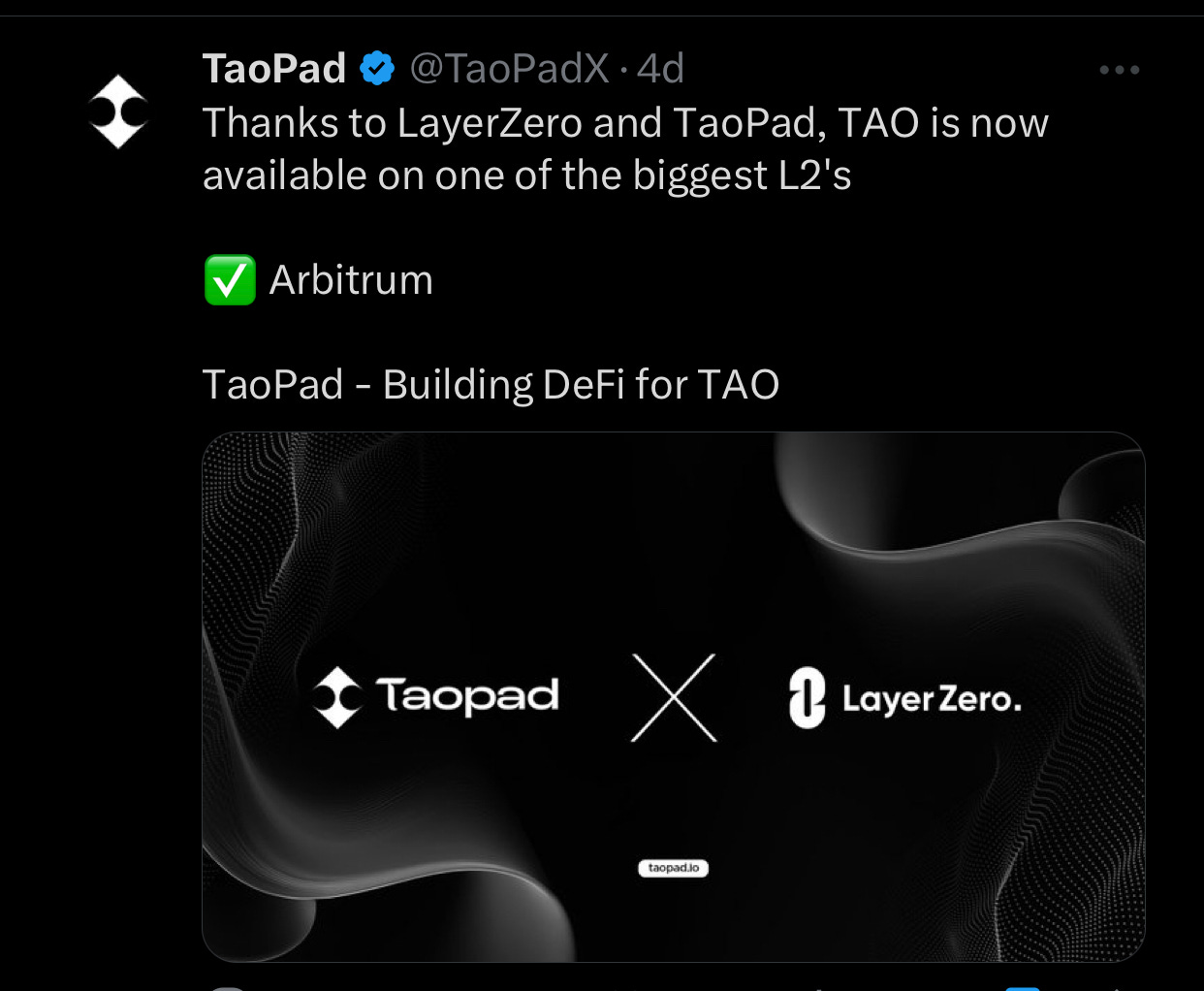This screenshot has width=1204, height=991.
Task: Open the TaoPad display name link
Action: pyautogui.click(x=274, y=69)
